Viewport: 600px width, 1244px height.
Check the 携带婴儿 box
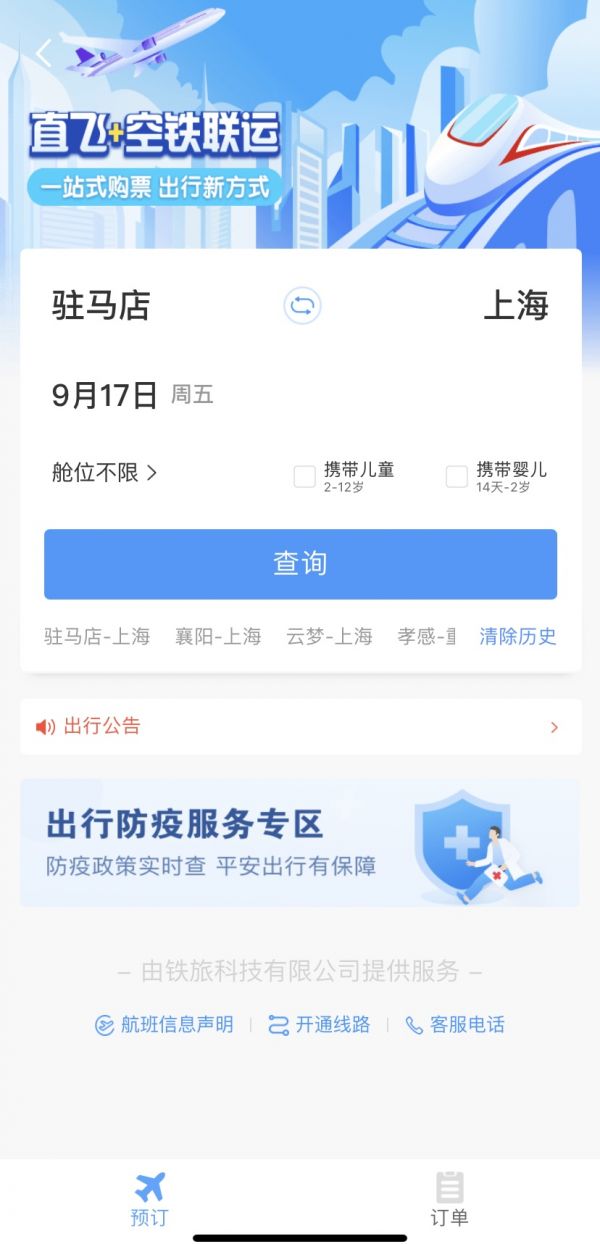[457, 476]
